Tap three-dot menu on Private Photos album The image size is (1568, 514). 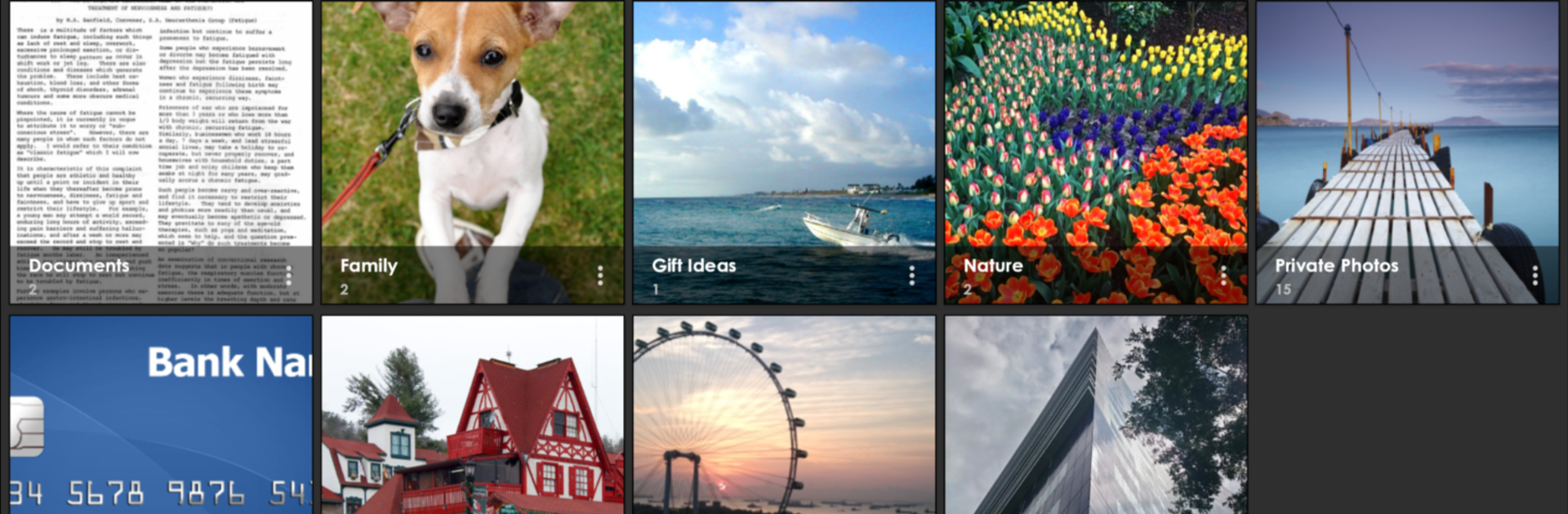pos(1535,276)
